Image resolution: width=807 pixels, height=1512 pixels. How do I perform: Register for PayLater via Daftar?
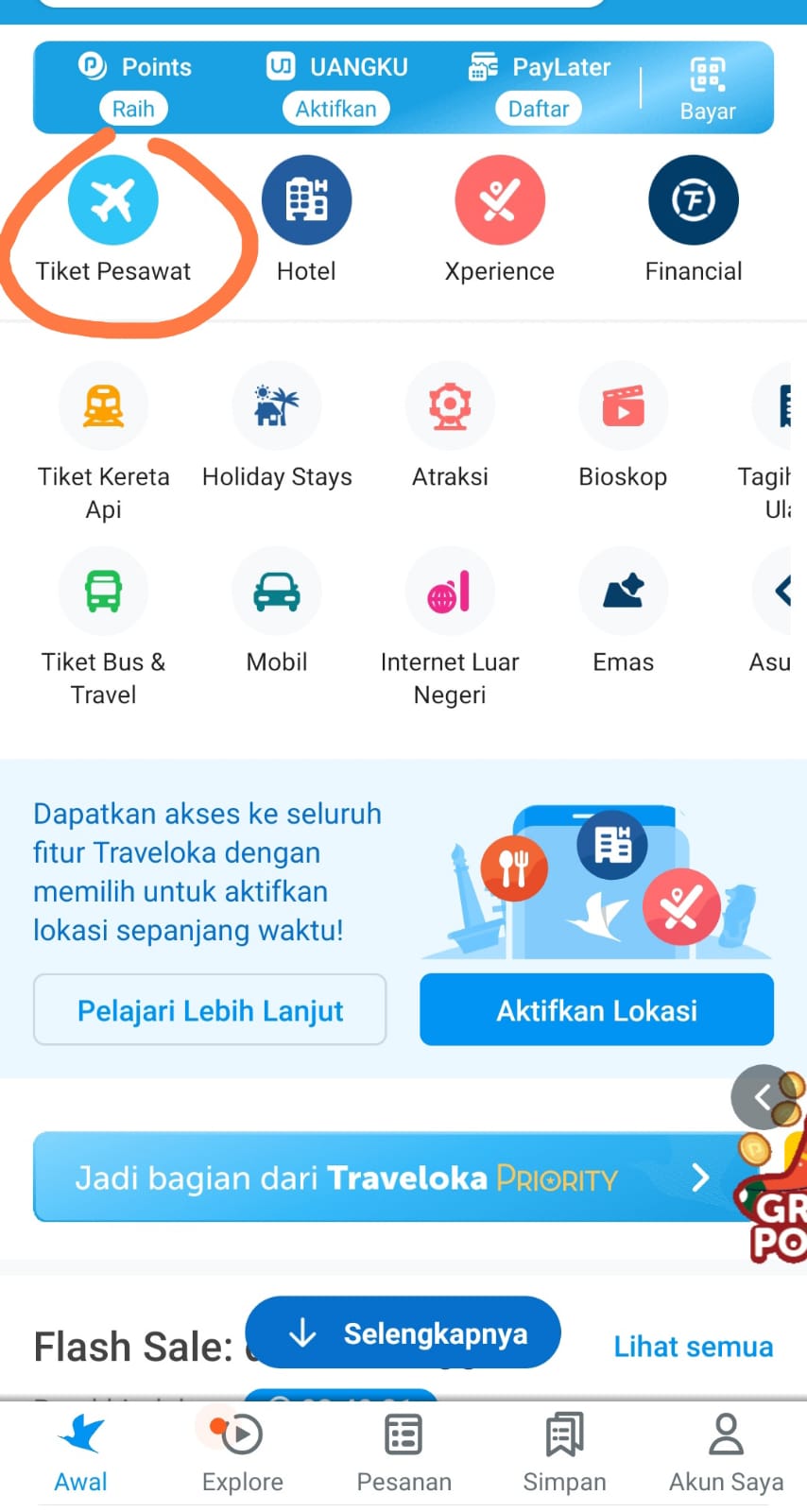pos(539,109)
